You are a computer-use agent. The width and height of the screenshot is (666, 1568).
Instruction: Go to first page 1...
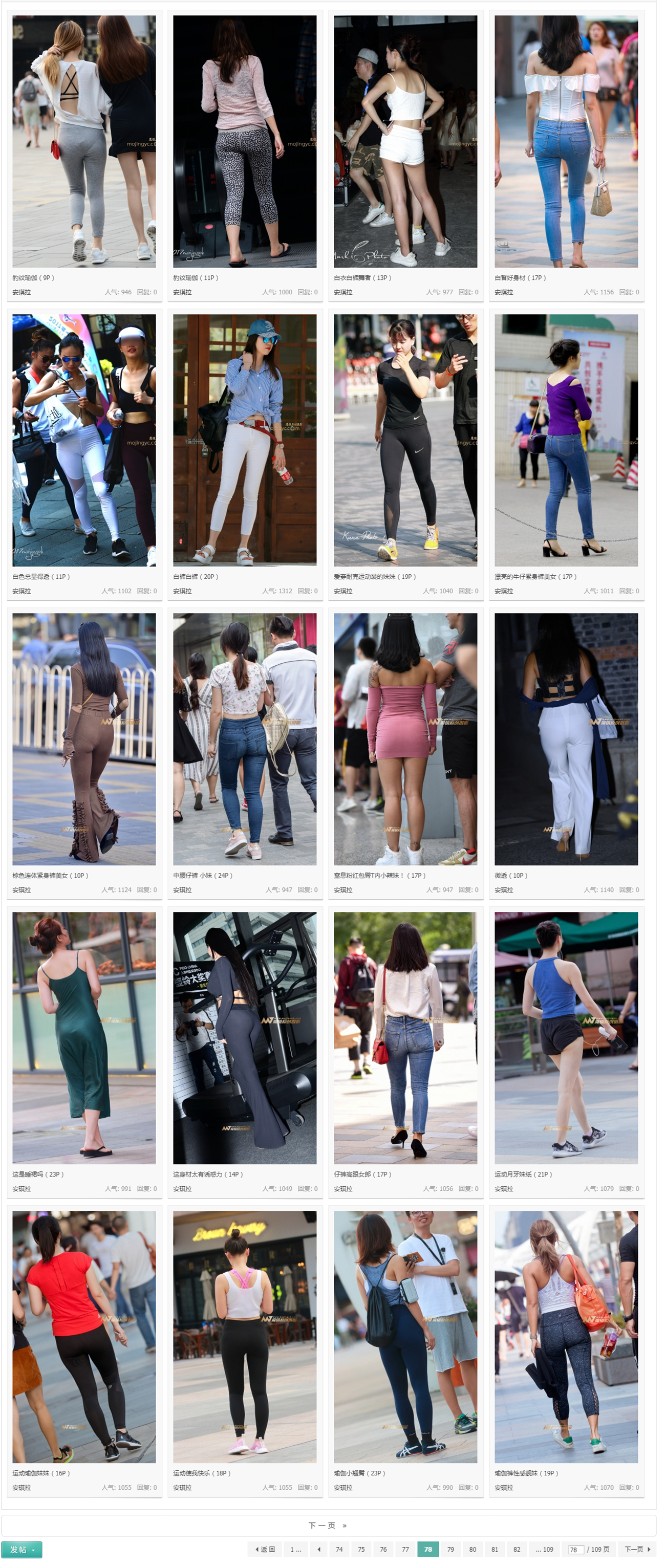pos(295,1549)
